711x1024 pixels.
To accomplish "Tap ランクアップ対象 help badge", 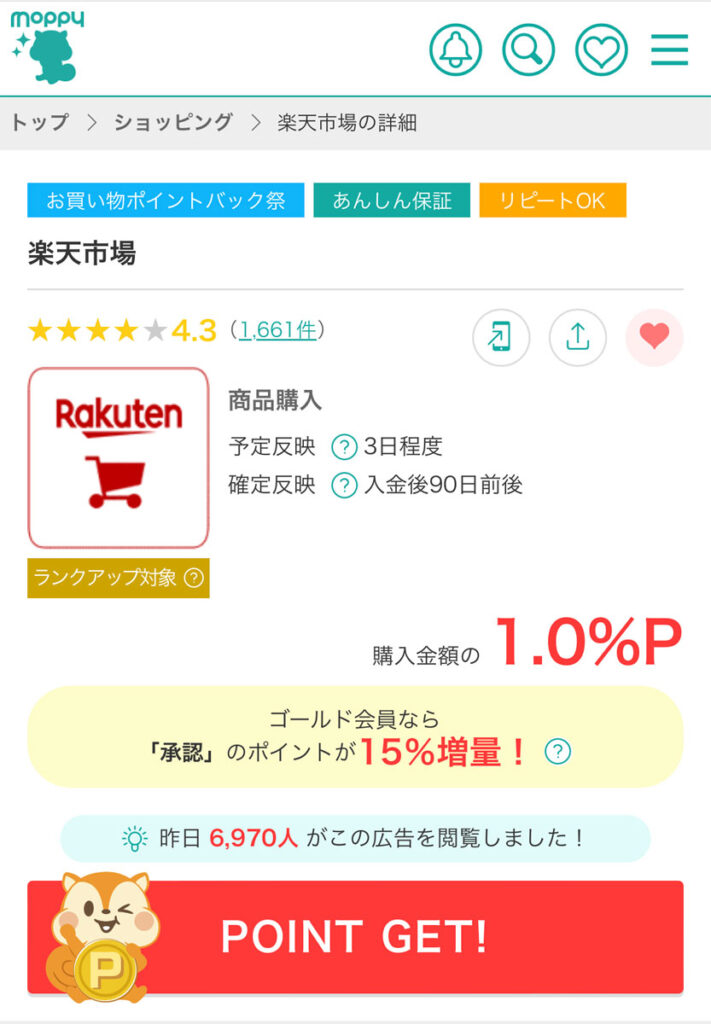I will (193, 577).
